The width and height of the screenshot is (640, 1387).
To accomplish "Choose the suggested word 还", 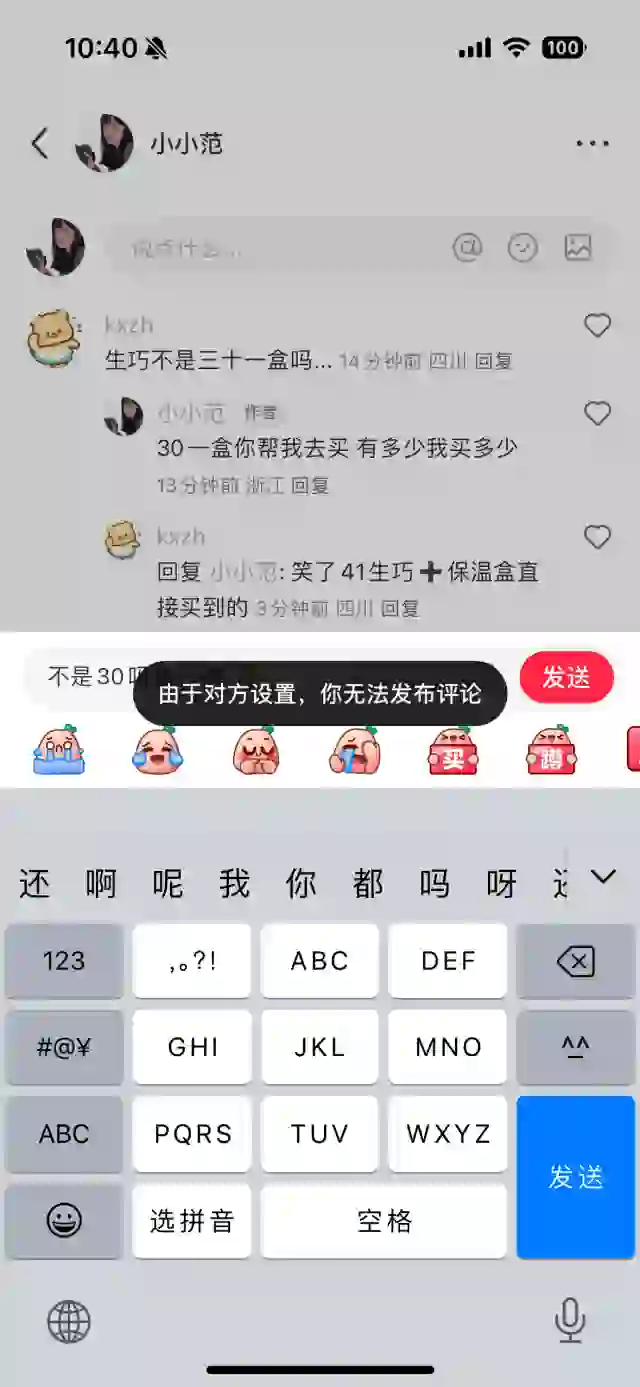I will [x=35, y=884].
